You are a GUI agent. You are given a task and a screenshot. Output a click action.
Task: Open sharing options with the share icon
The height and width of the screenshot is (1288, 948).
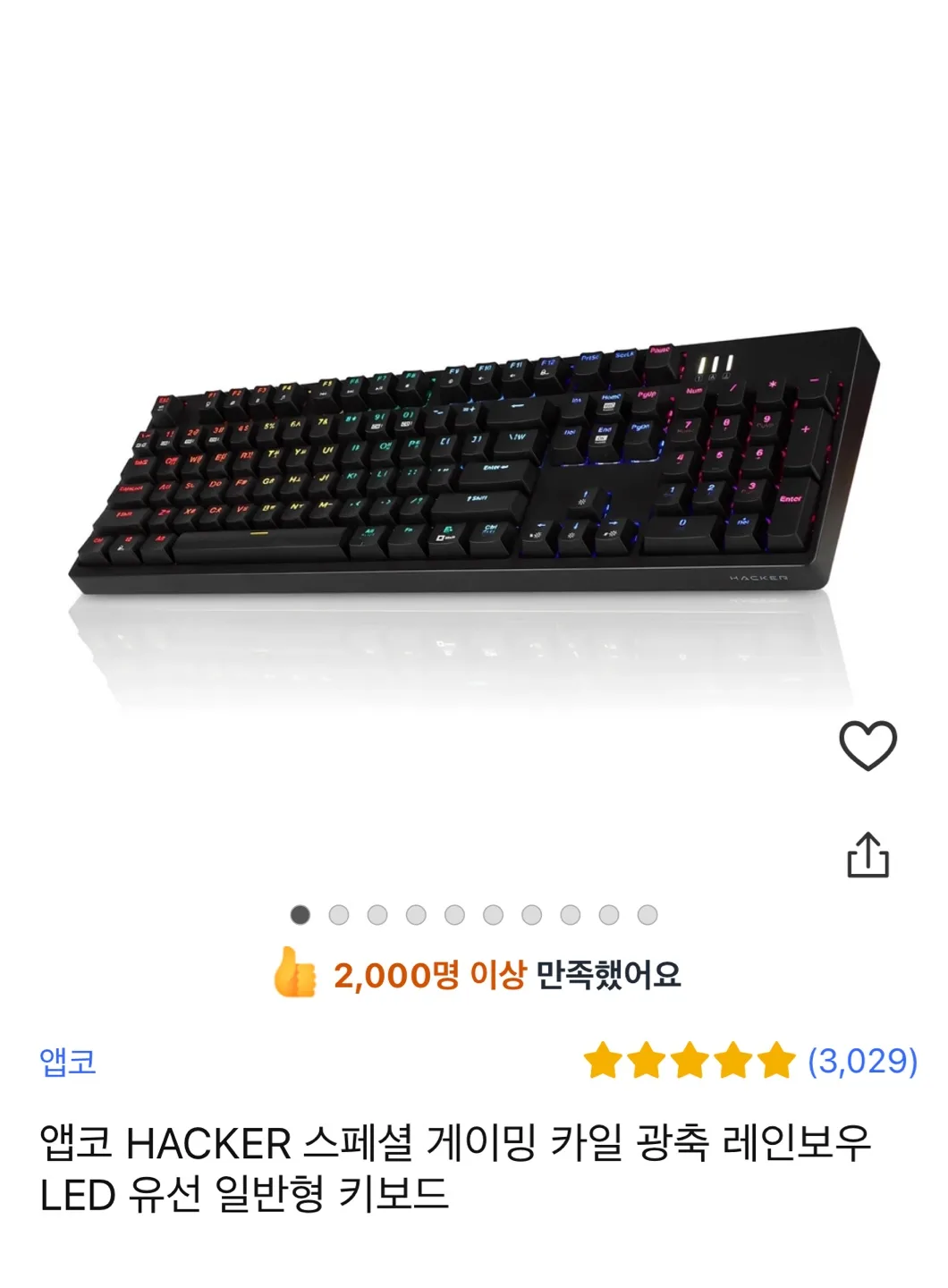tap(867, 855)
